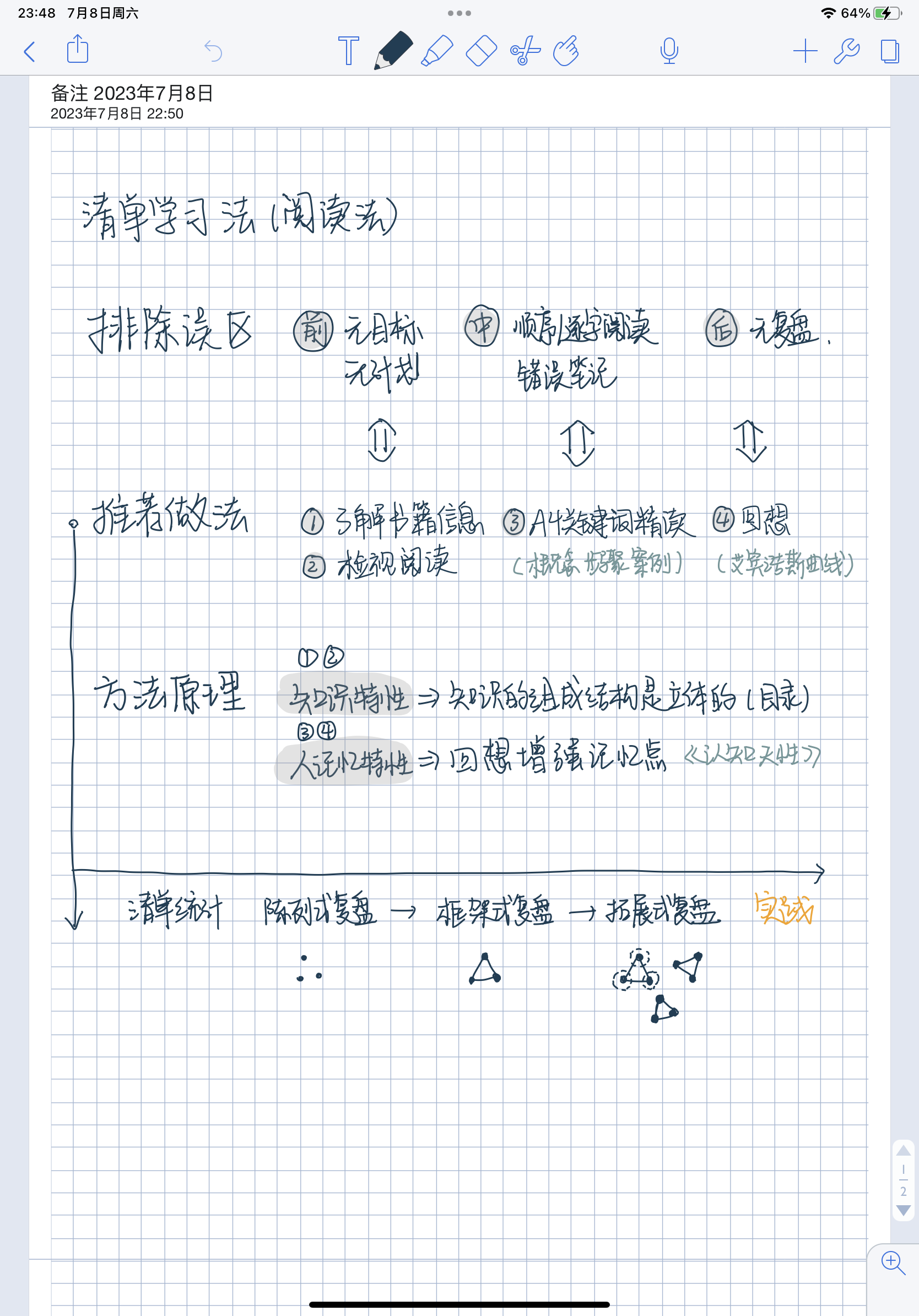Image resolution: width=919 pixels, height=1316 pixels.
Task: Open the add (plus) menu
Action: tap(805, 51)
